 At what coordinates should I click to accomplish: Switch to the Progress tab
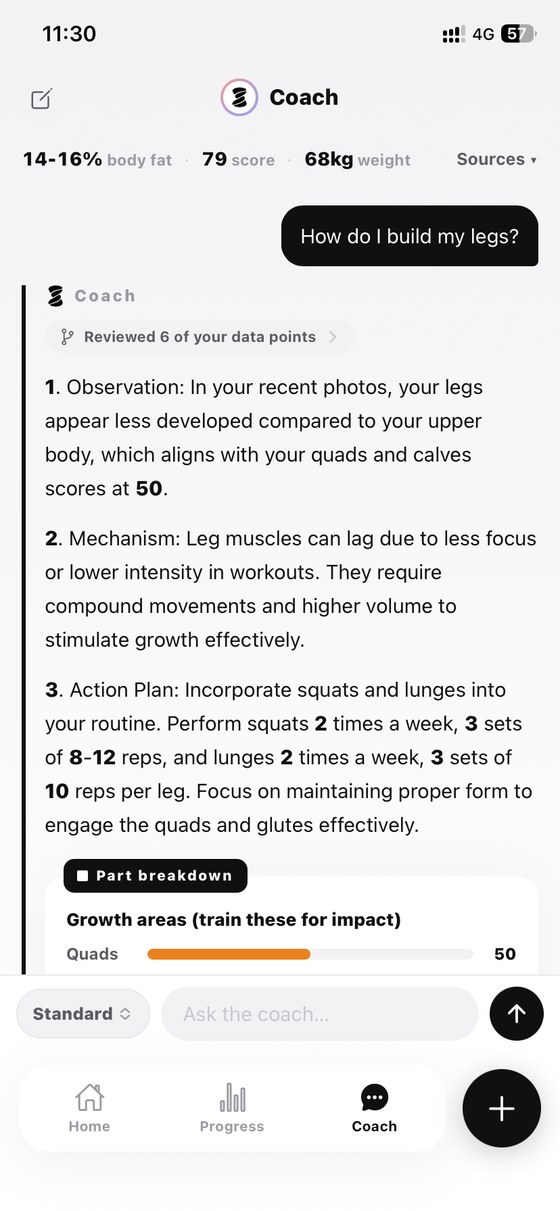pos(232,1108)
